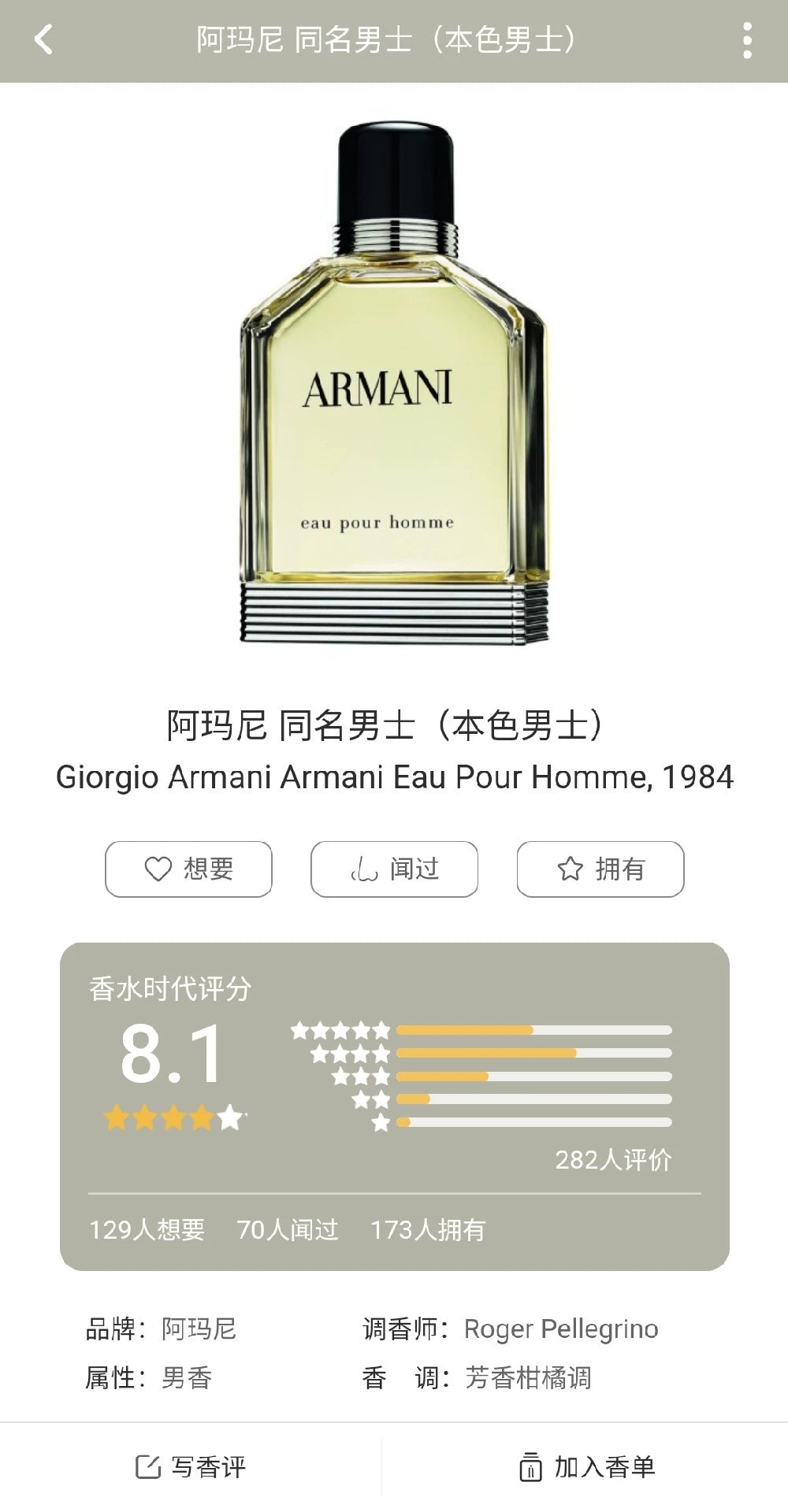788x1512 pixels.
Task: Add perfume to list via 加入香单
Action: click(587, 1467)
